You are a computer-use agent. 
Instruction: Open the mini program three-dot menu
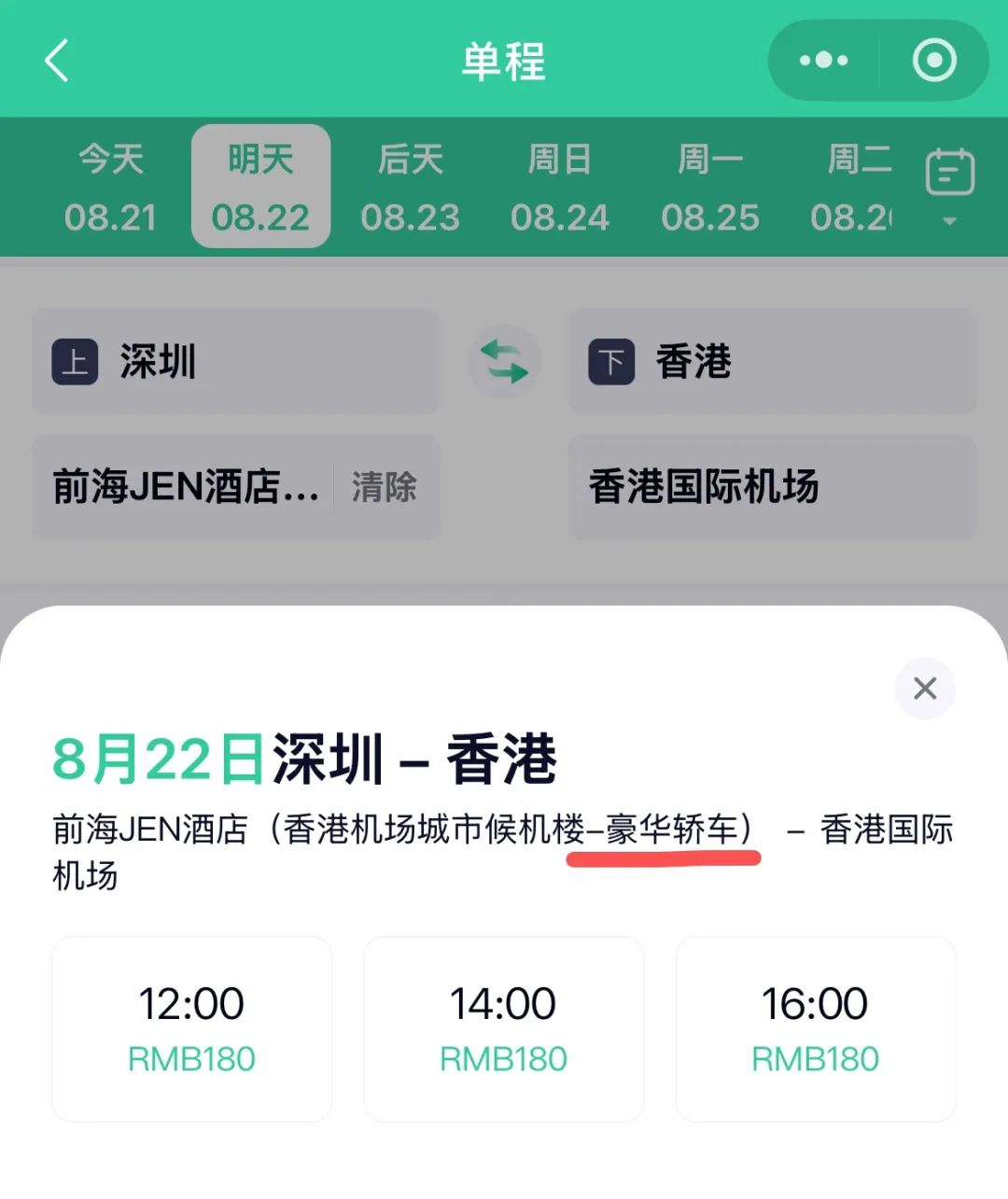823,62
